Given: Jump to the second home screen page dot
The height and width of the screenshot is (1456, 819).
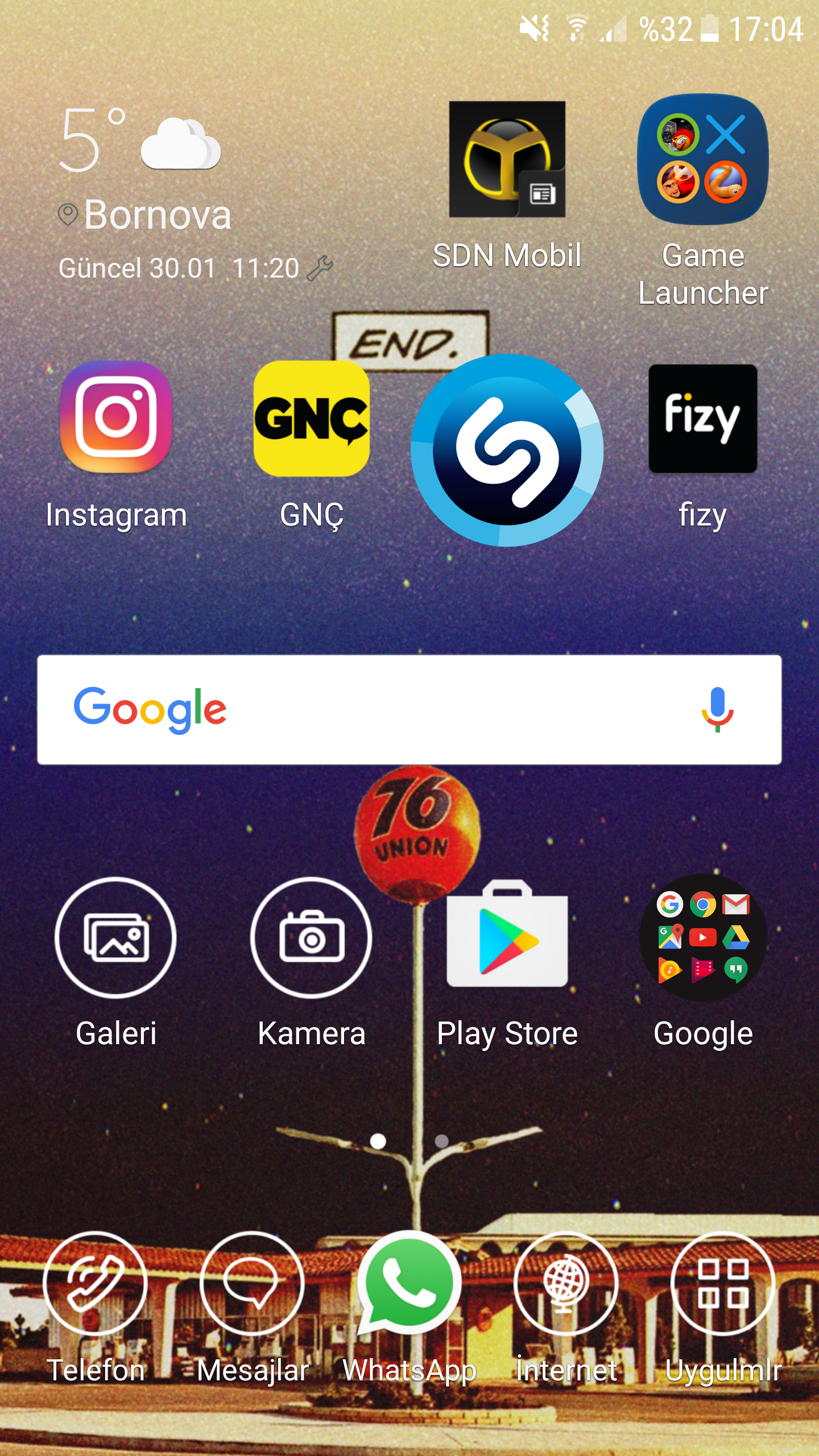Looking at the screenshot, I should (x=441, y=1141).
